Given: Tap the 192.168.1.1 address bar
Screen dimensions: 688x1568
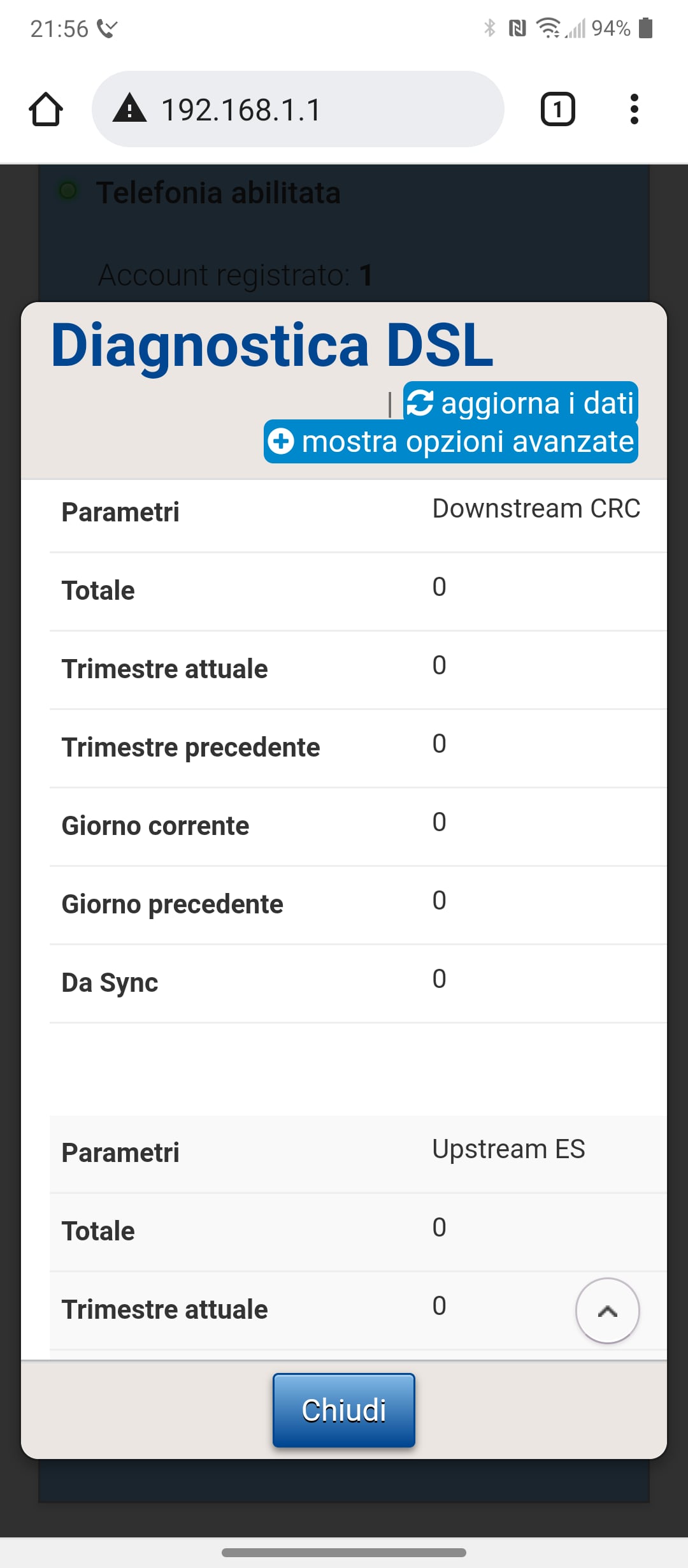Looking at the screenshot, I should [297, 109].
